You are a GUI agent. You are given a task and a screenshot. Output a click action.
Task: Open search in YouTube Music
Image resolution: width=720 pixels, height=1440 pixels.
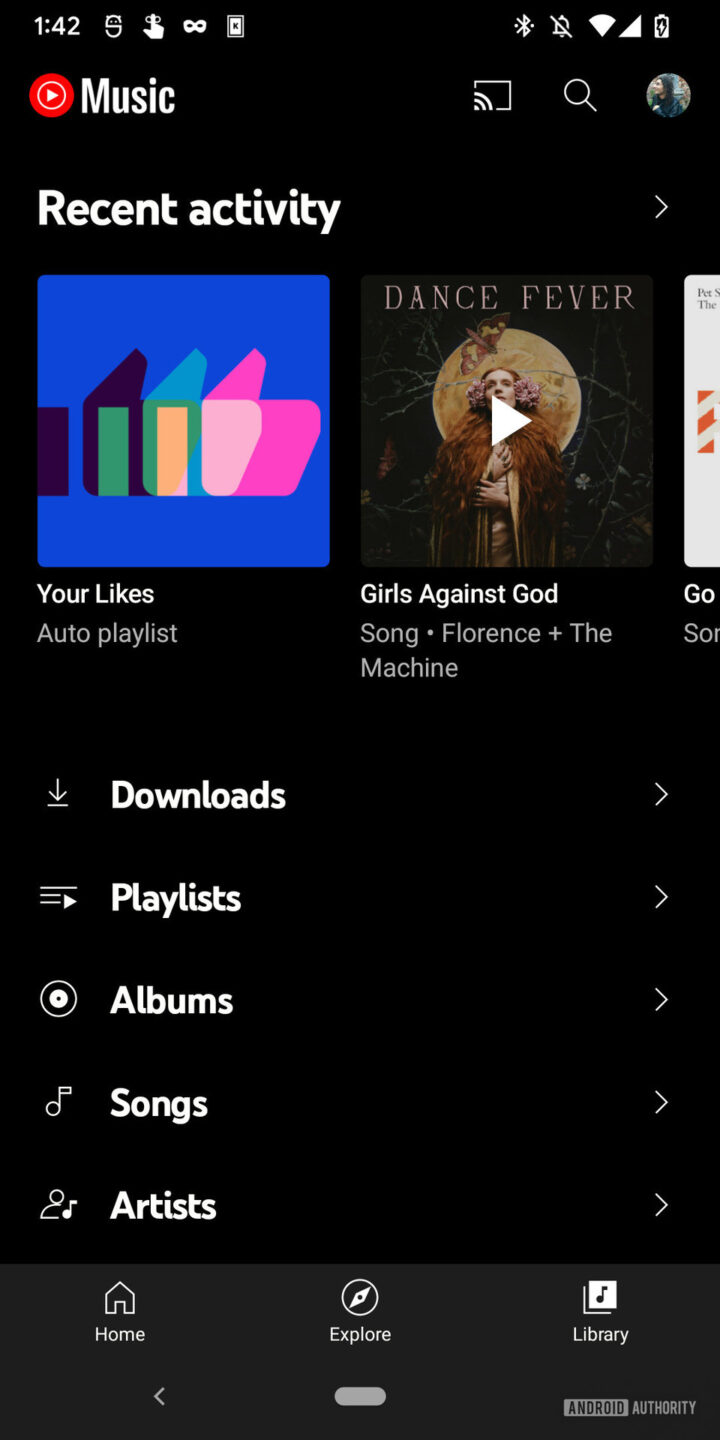(579, 95)
